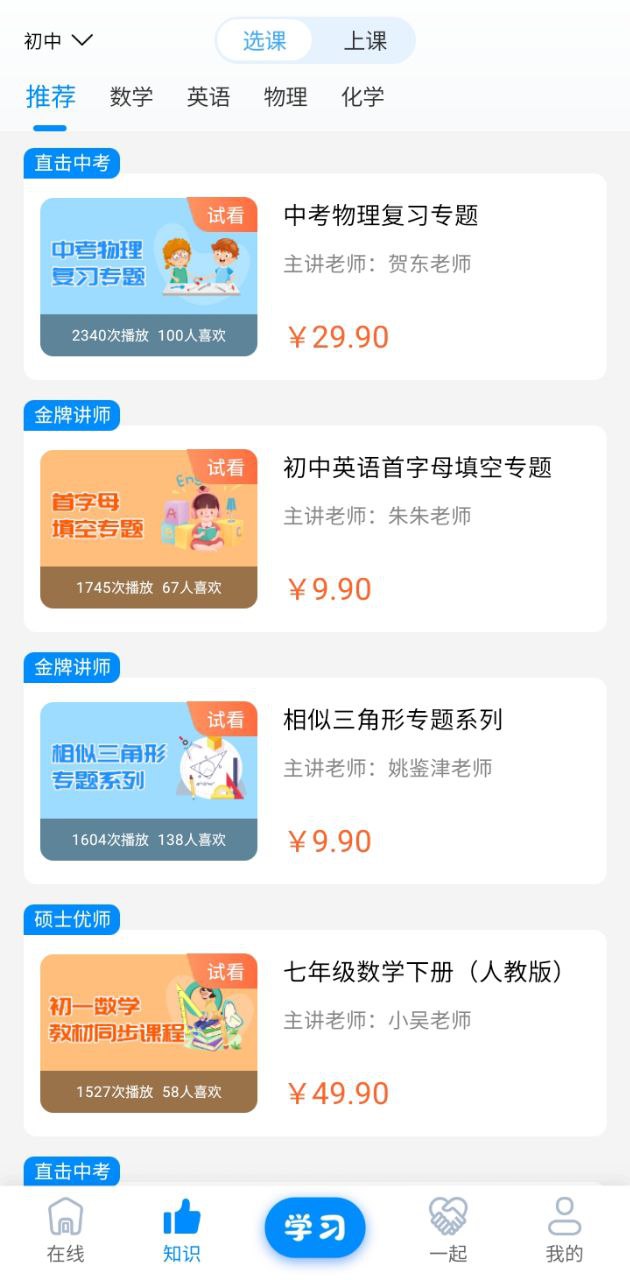
Task: Select the 知识 bottom tab
Action: (x=182, y=1231)
